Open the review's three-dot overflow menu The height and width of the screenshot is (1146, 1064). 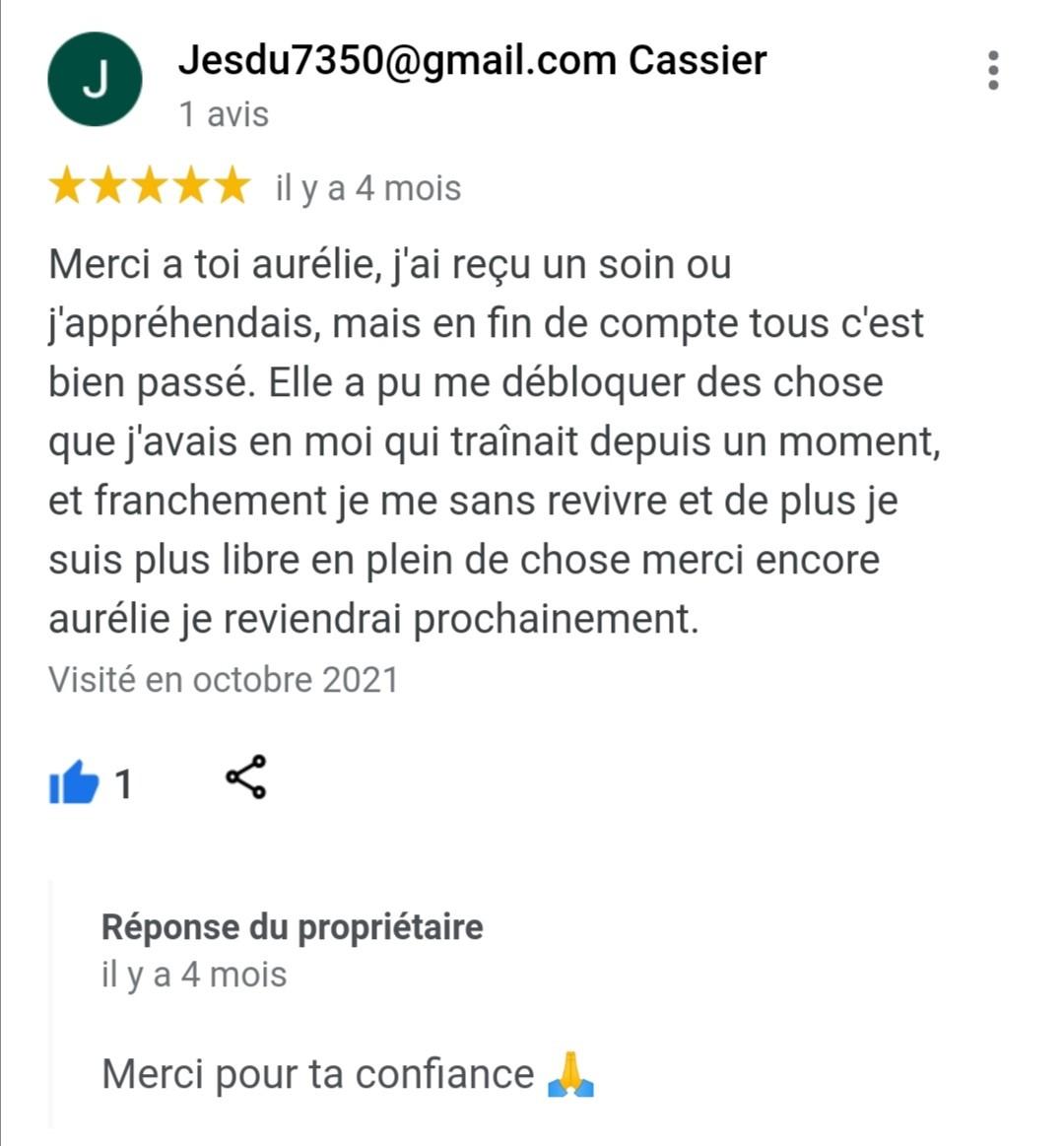tap(993, 71)
